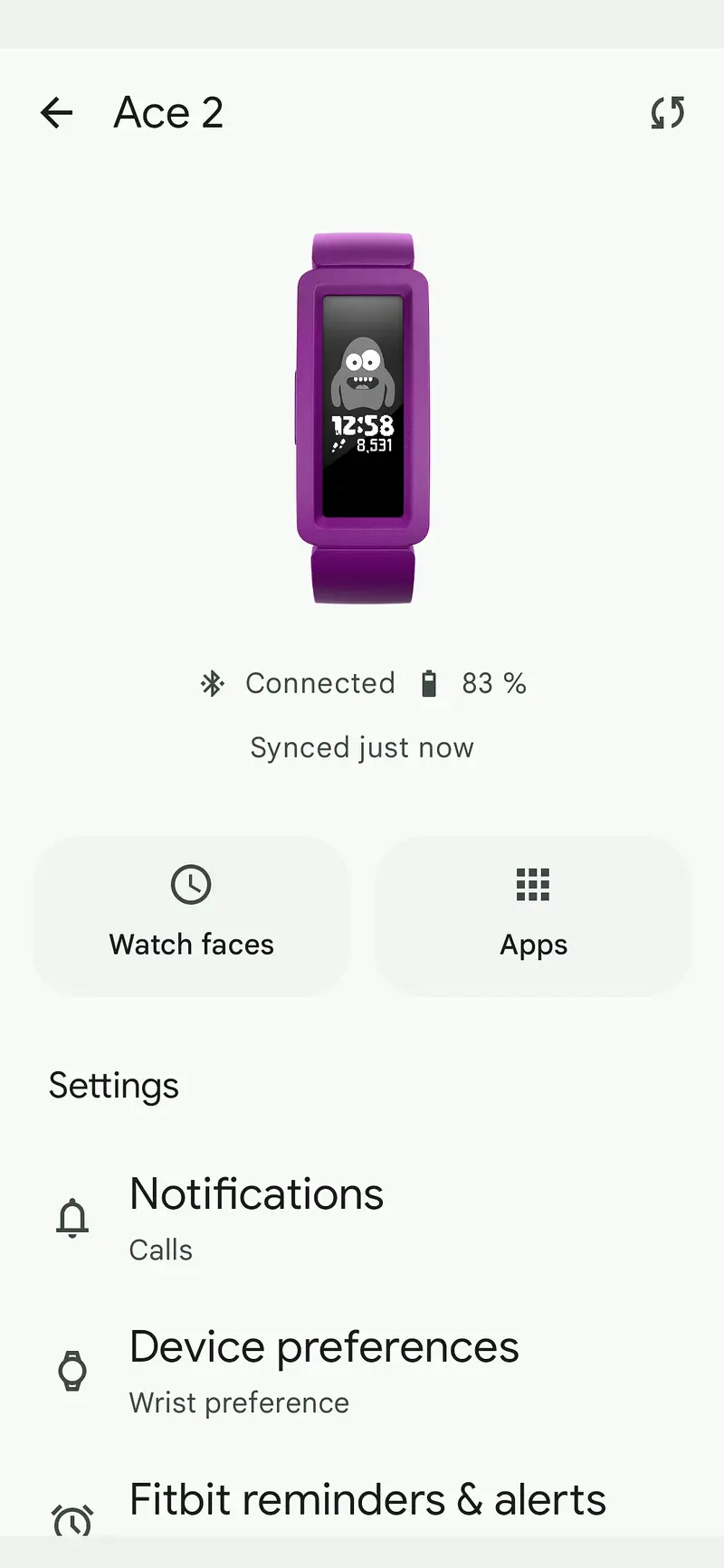Open Notifications settings

click(x=256, y=1194)
